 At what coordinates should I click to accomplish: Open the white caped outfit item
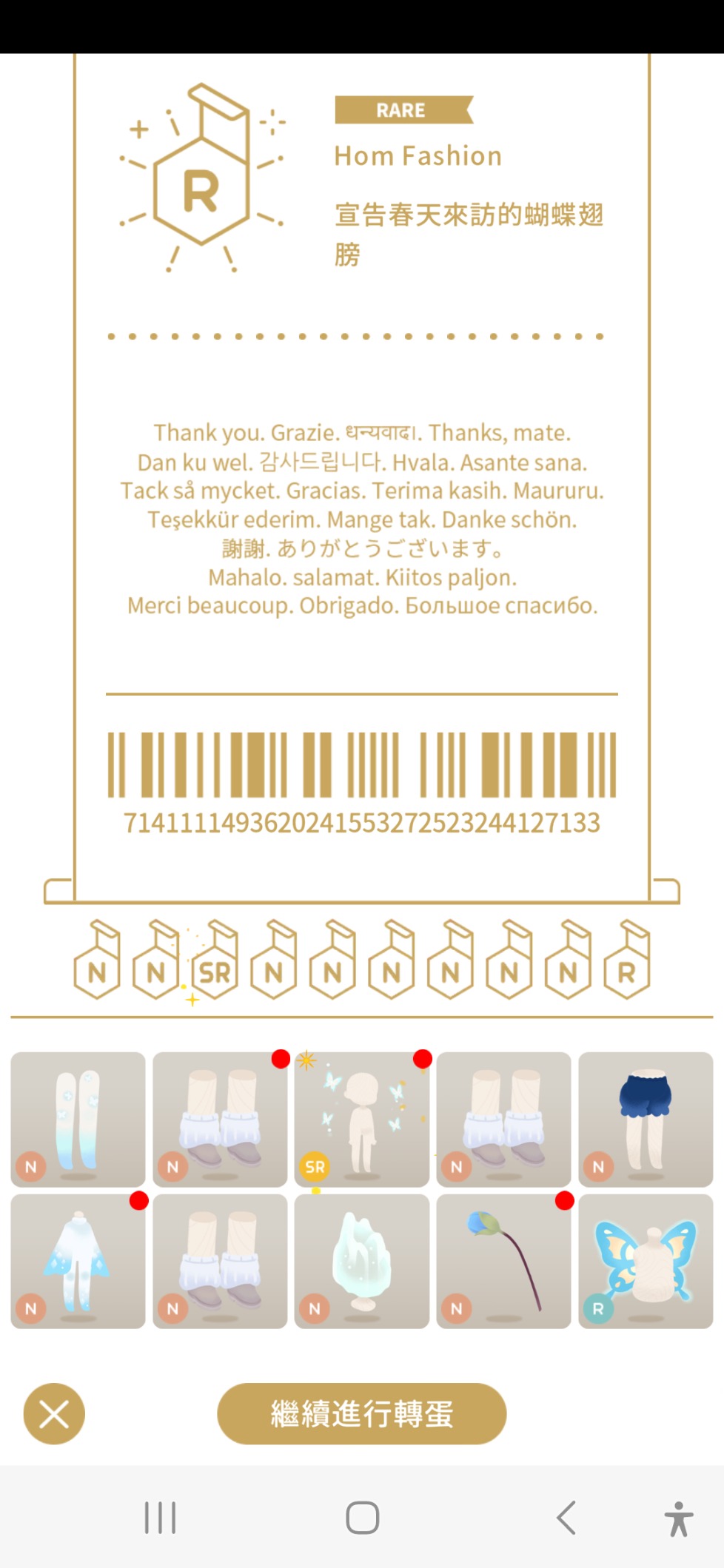(78, 1261)
